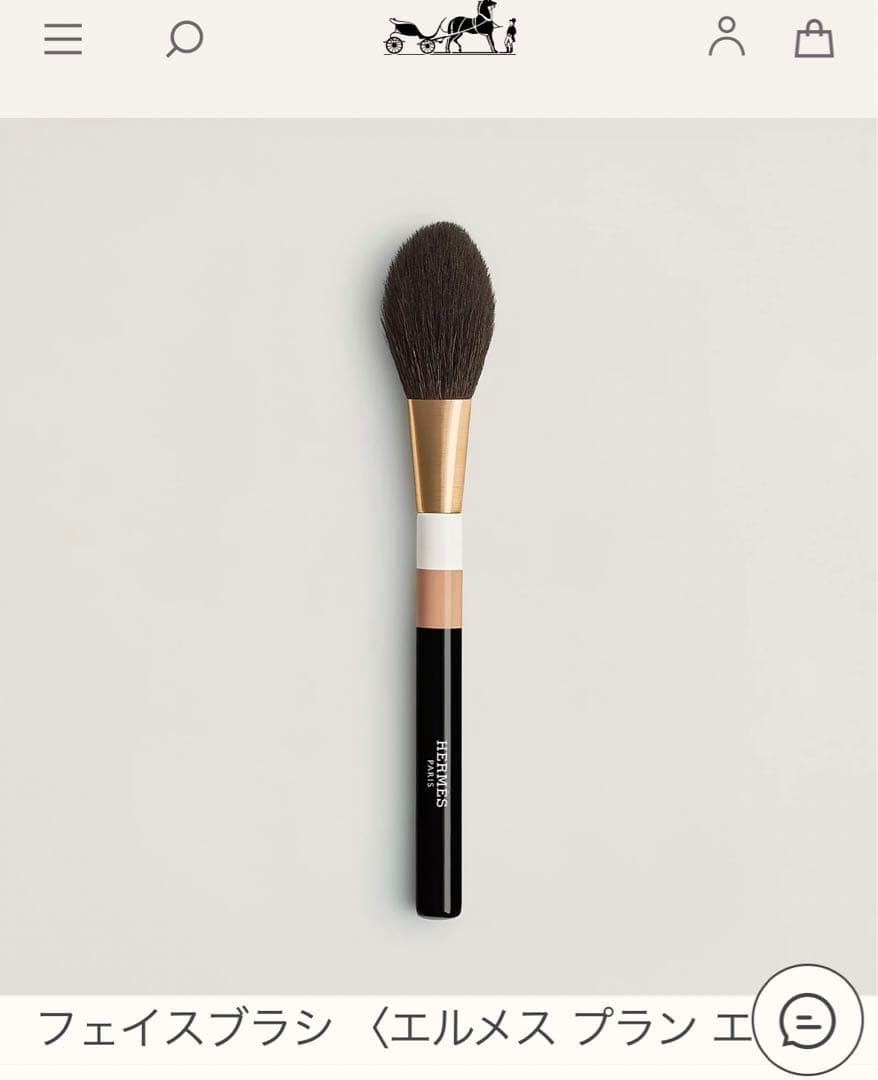The image size is (878, 1080).
Task: Start a chat with customer support
Action: [x=807, y=1020]
